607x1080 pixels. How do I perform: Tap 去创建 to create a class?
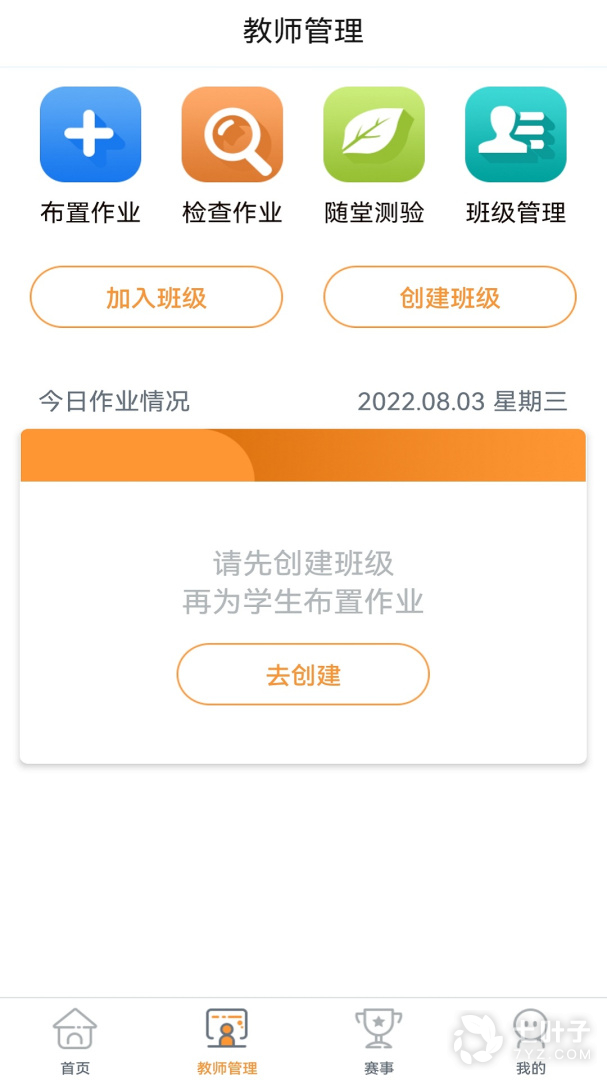(303, 674)
